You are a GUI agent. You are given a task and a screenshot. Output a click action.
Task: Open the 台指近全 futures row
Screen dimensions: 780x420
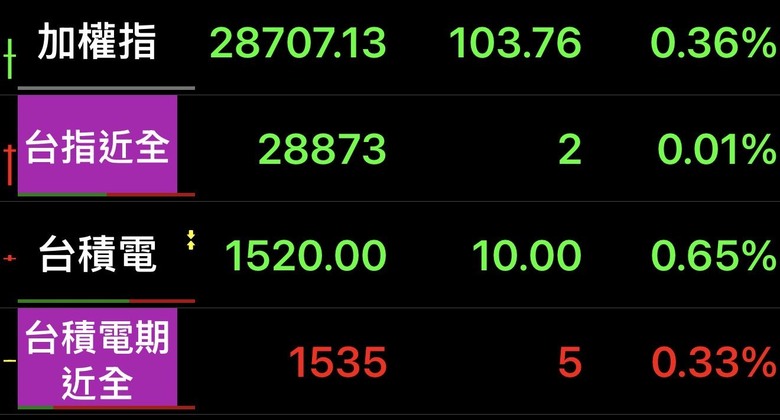pyautogui.click(x=97, y=148)
